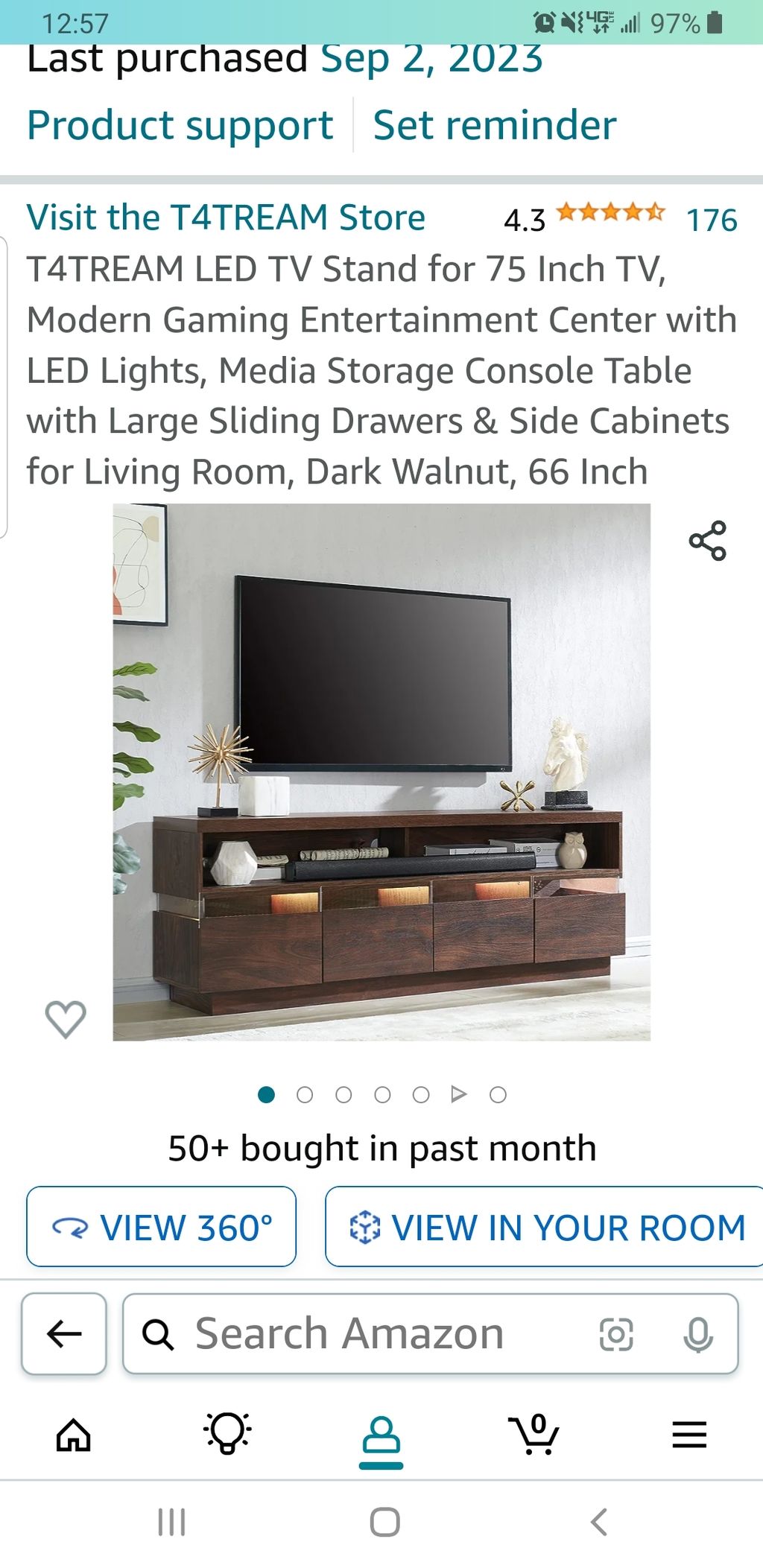Start voice search with the microphone
Viewport: 763px width, 1568px height.
coord(697,1334)
